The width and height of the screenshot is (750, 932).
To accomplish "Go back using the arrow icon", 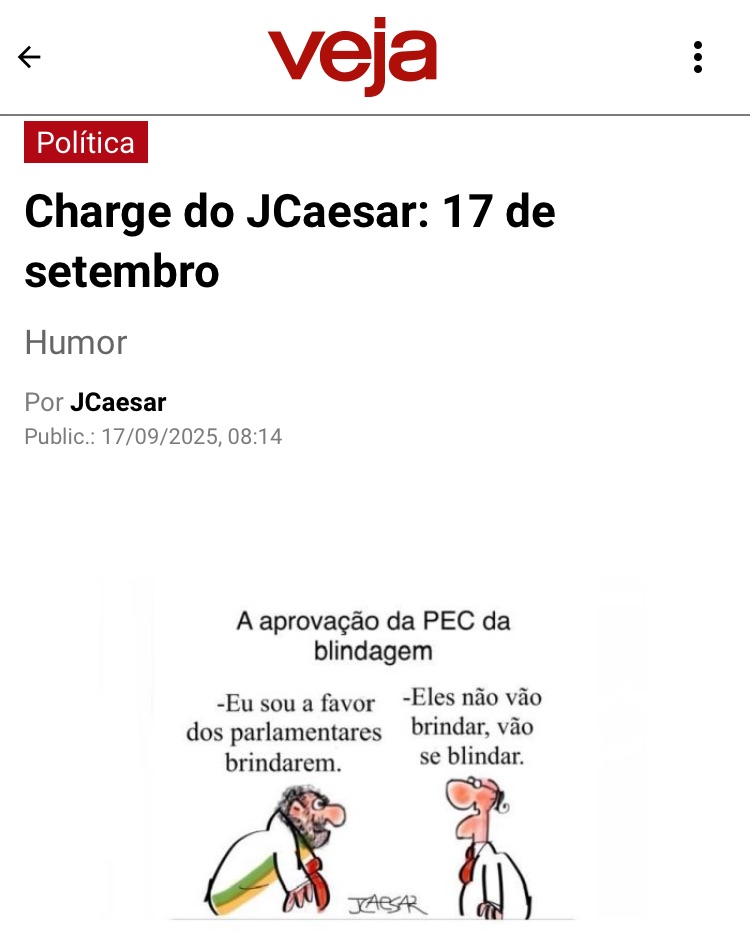I will [x=29, y=57].
